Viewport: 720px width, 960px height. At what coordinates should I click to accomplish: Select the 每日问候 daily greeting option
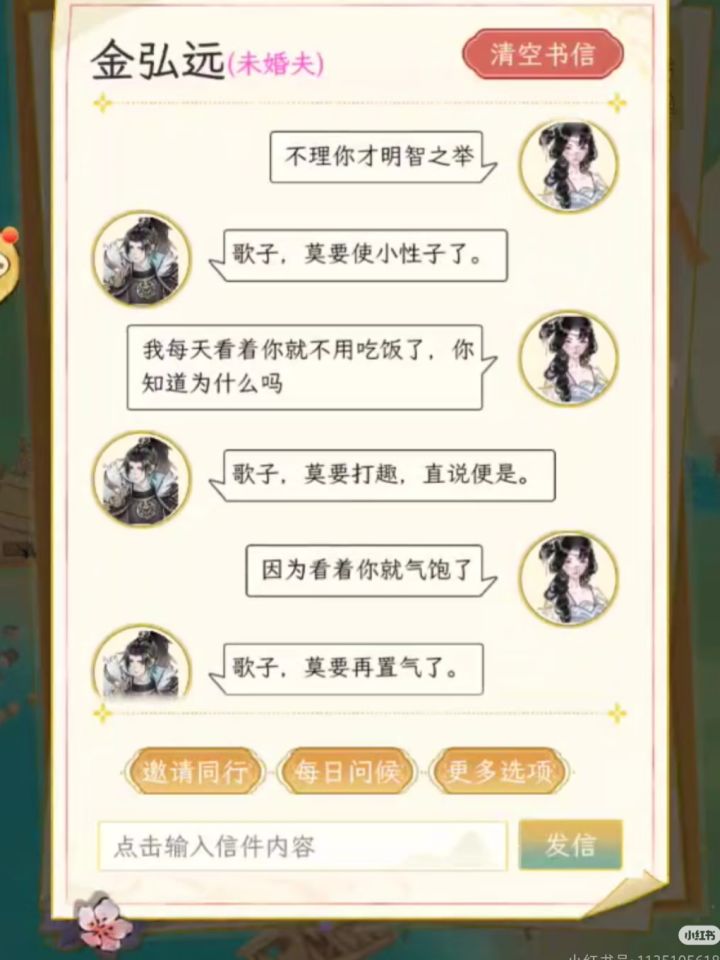(347, 772)
